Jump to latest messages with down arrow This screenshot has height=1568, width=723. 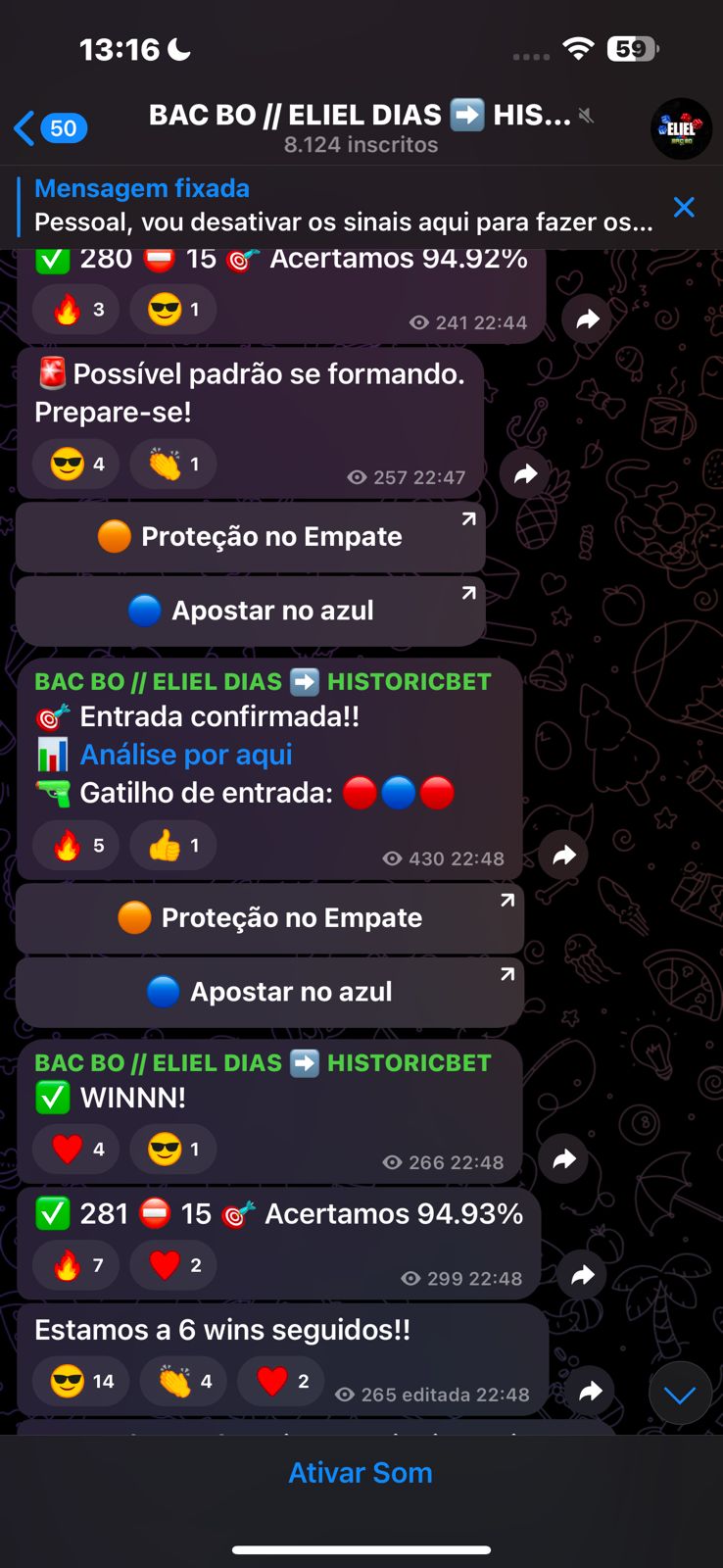pos(680,1394)
